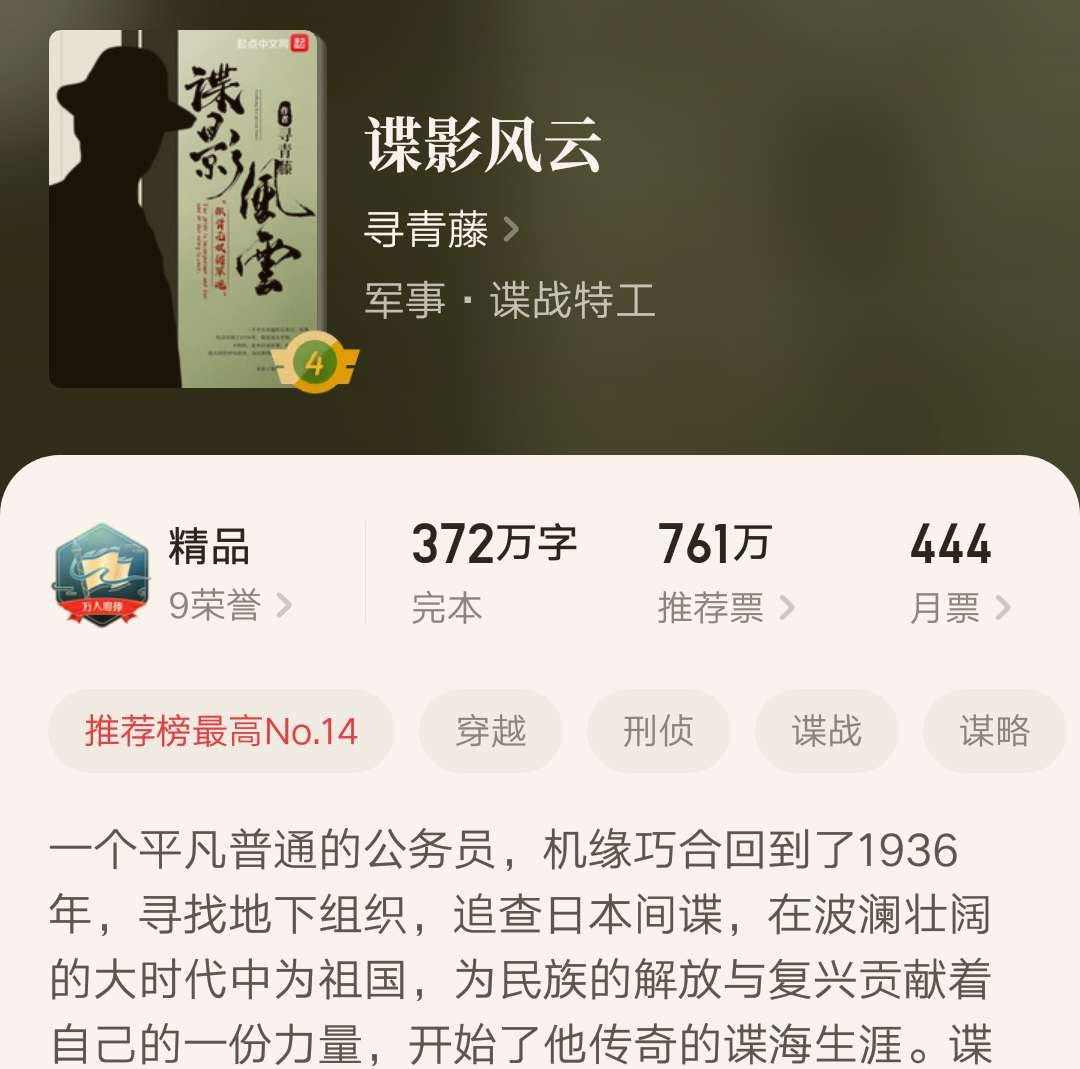Open the 谍影风云 book cover
The image size is (1080, 1069).
pyautogui.click(x=185, y=209)
